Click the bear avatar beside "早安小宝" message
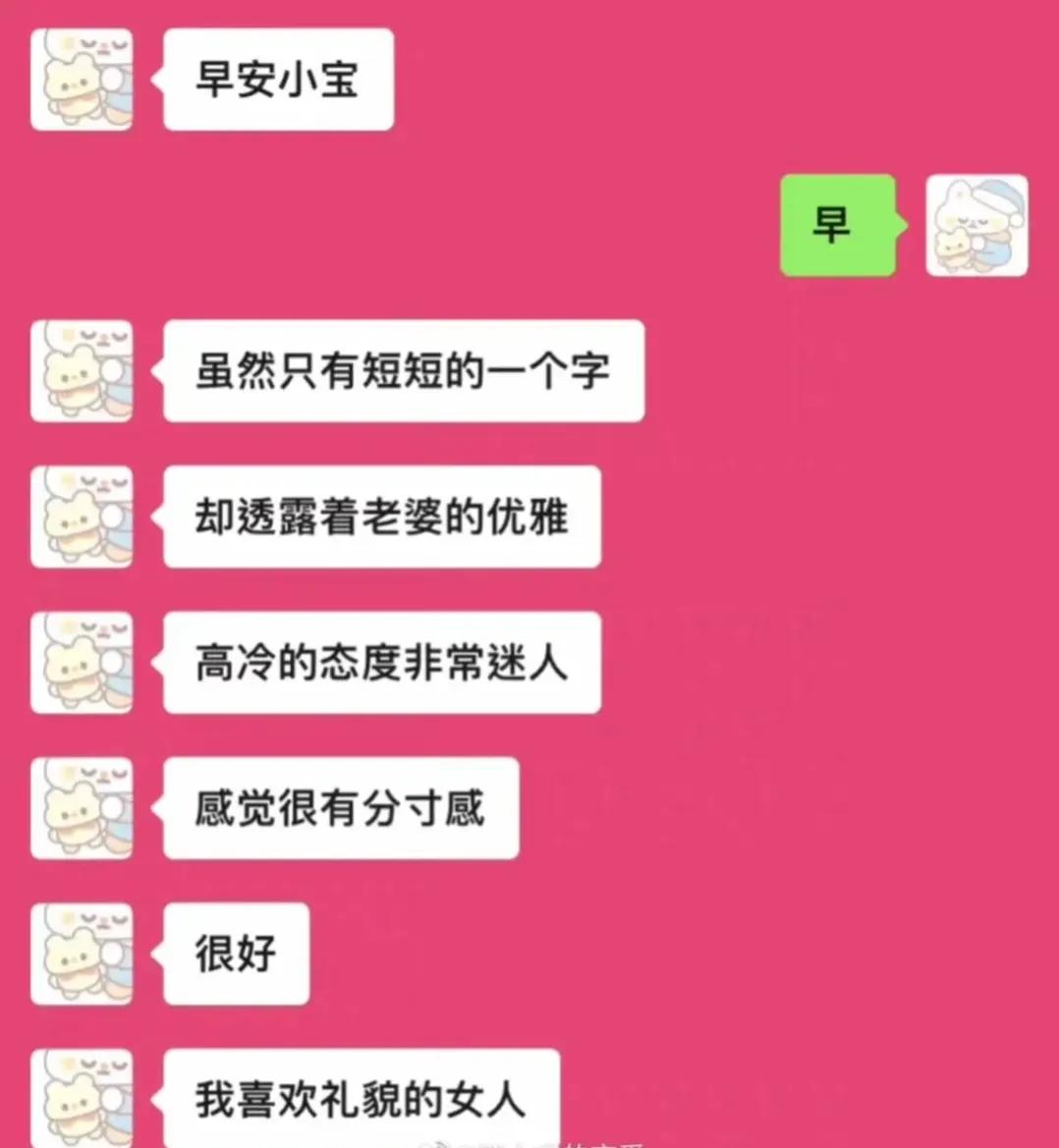The height and width of the screenshot is (1148, 1059). (82, 79)
